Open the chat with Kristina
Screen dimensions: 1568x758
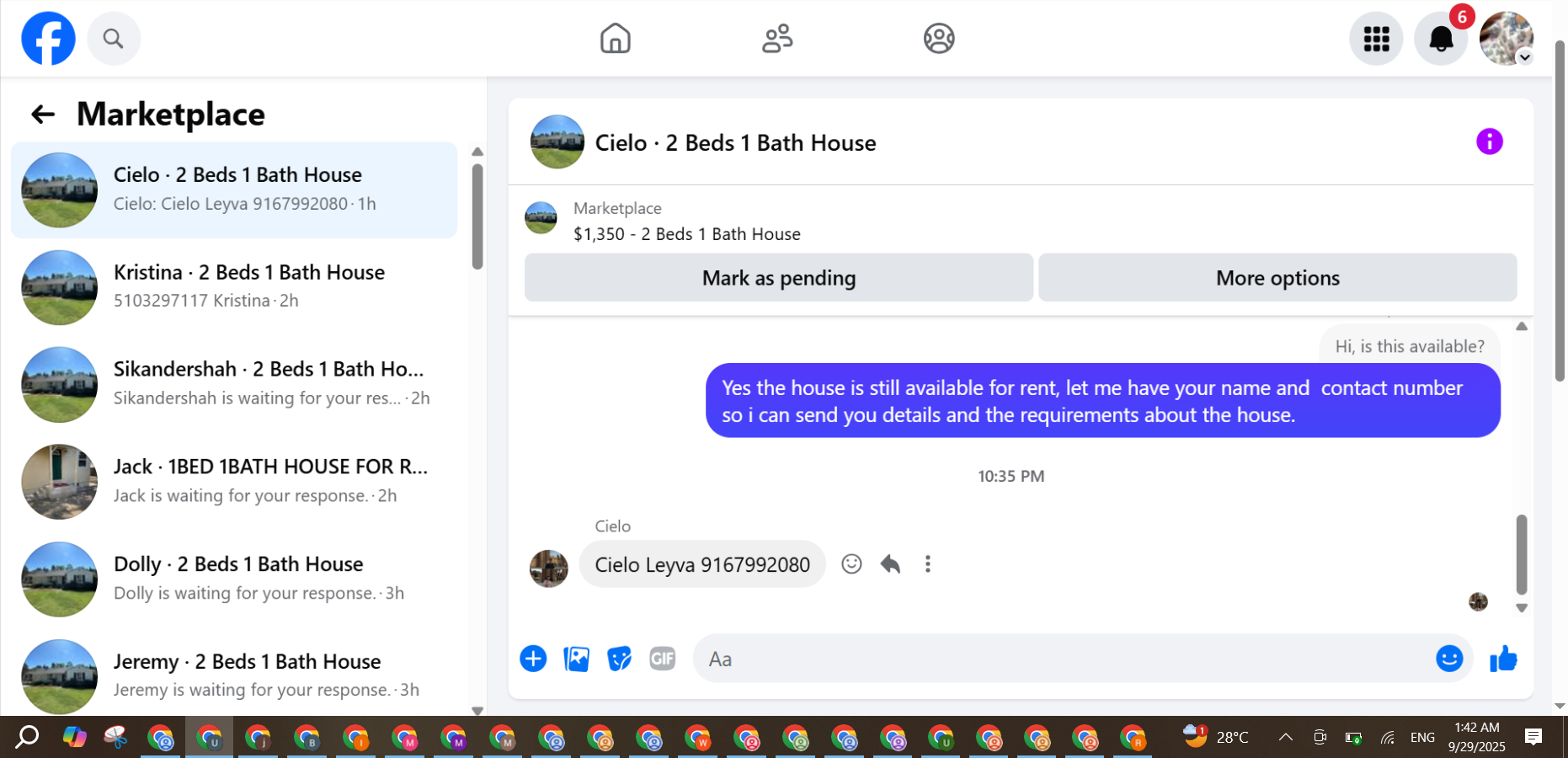pos(234,287)
